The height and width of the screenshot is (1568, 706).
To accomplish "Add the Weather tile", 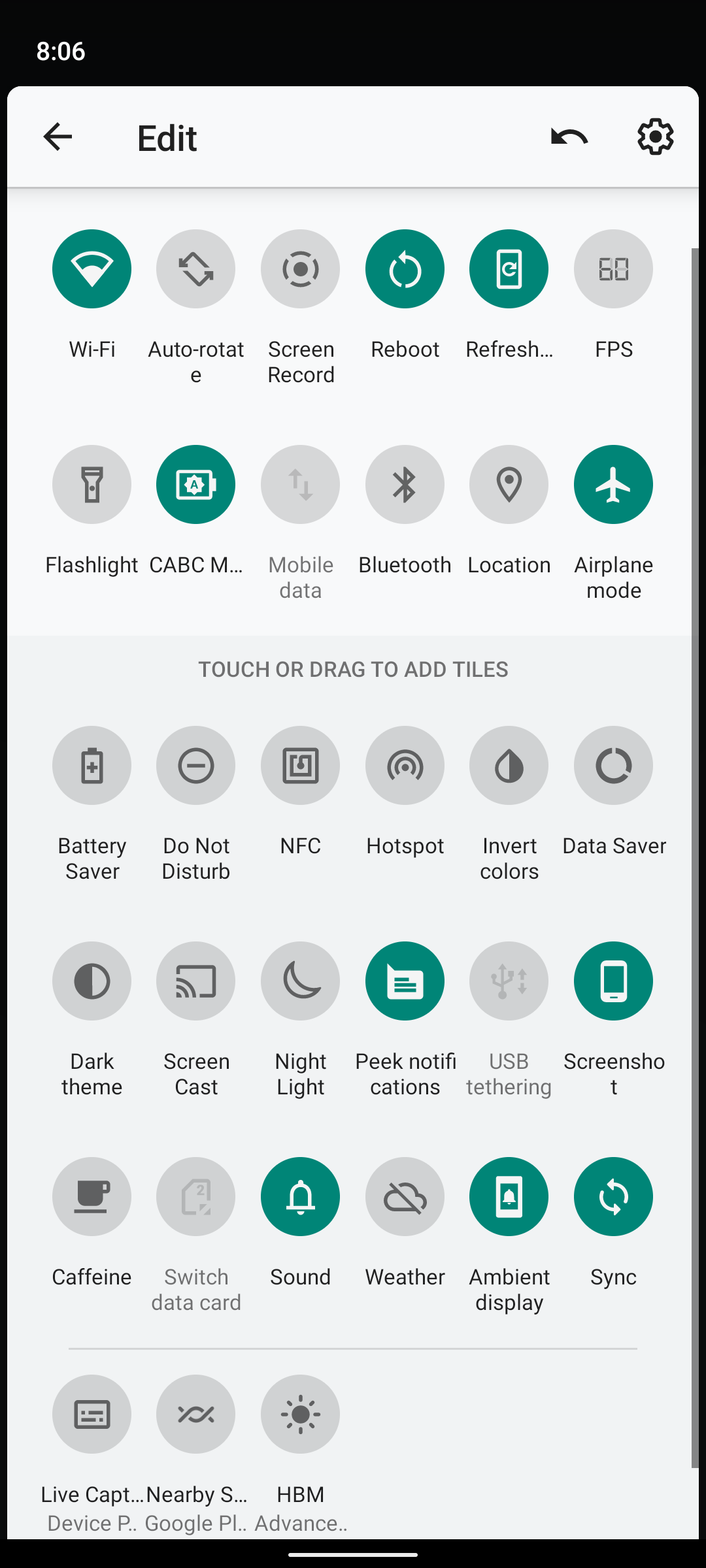I will click(405, 1197).
